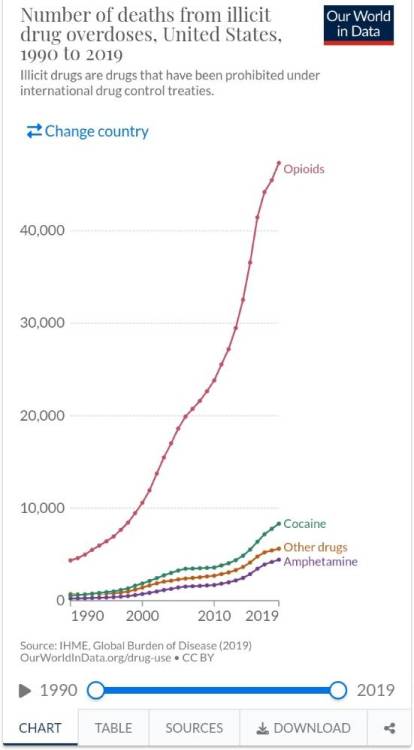Highlight the Amphetamine series label
This screenshot has width=414, height=750.
click(320, 561)
